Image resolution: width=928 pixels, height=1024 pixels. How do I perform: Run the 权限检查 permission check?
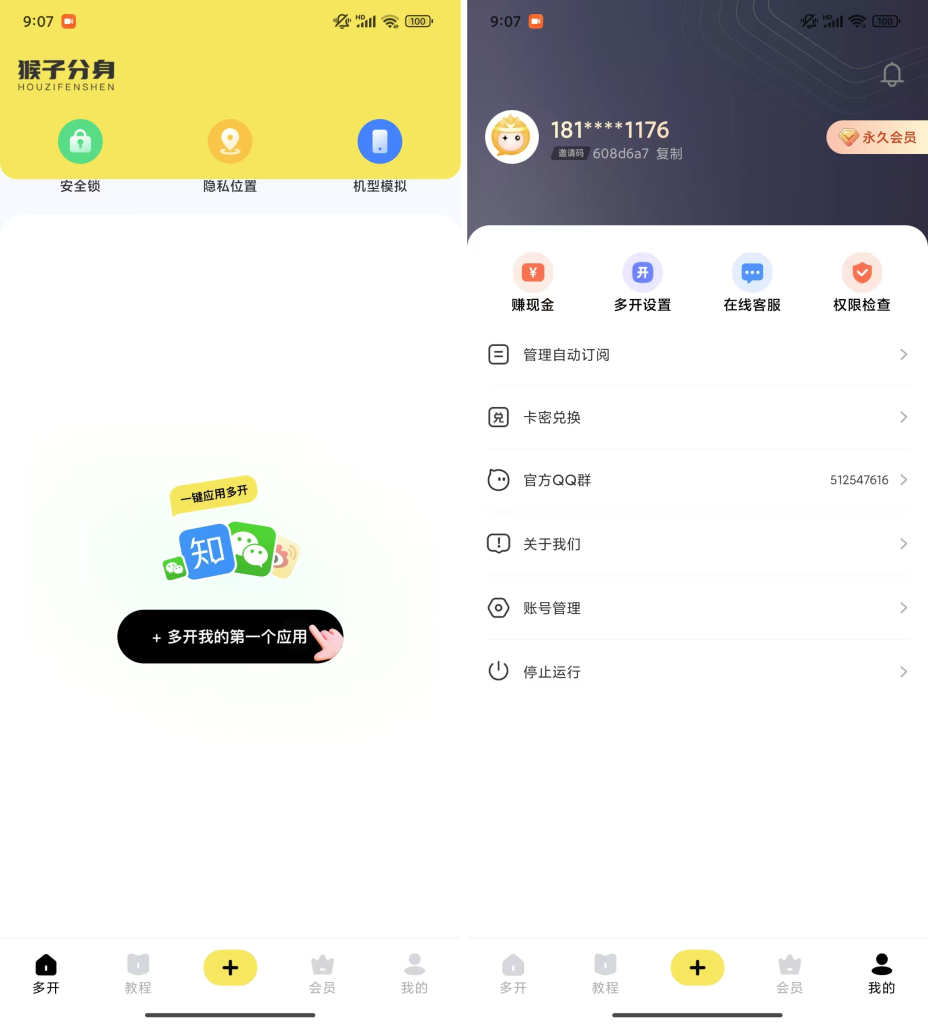(861, 283)
